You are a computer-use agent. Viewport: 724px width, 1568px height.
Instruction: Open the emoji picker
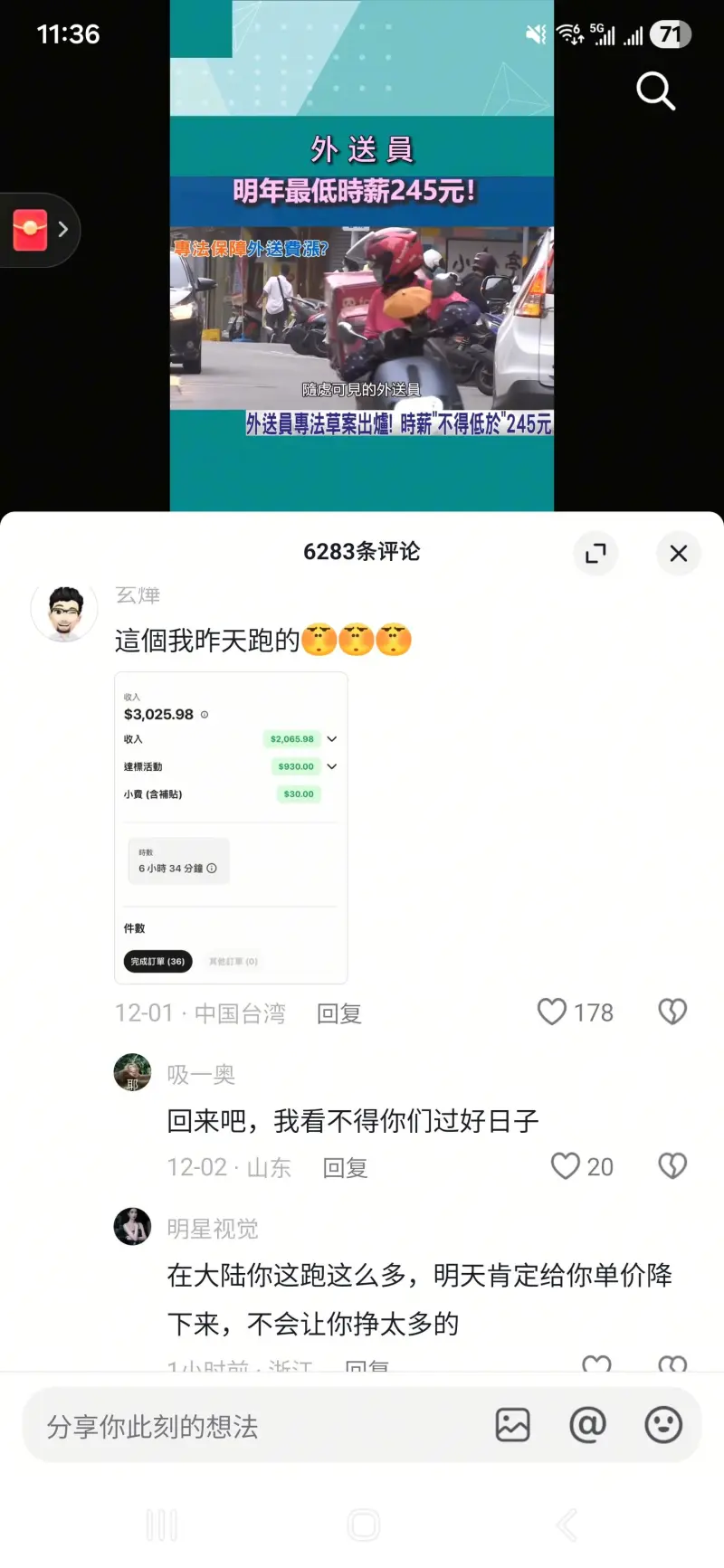click(x=662, y=1425)
